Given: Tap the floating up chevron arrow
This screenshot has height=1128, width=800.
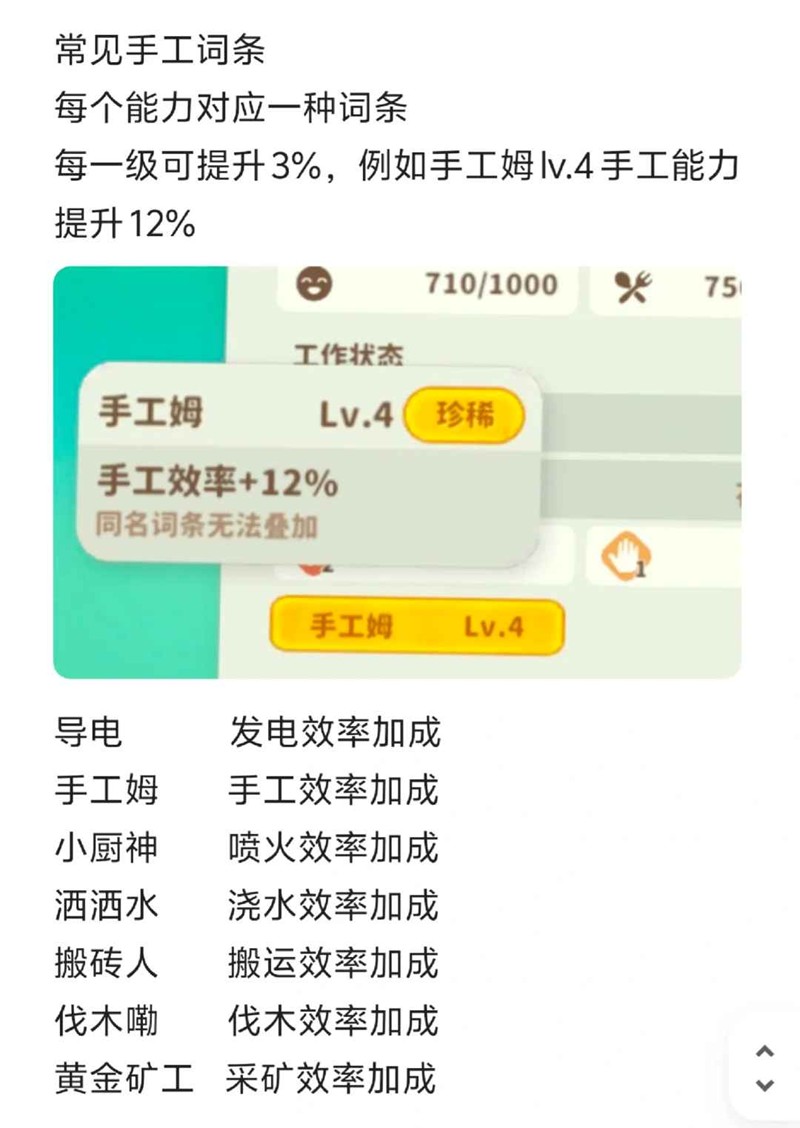Looking at the screenshot, I should click(765, 1051).
